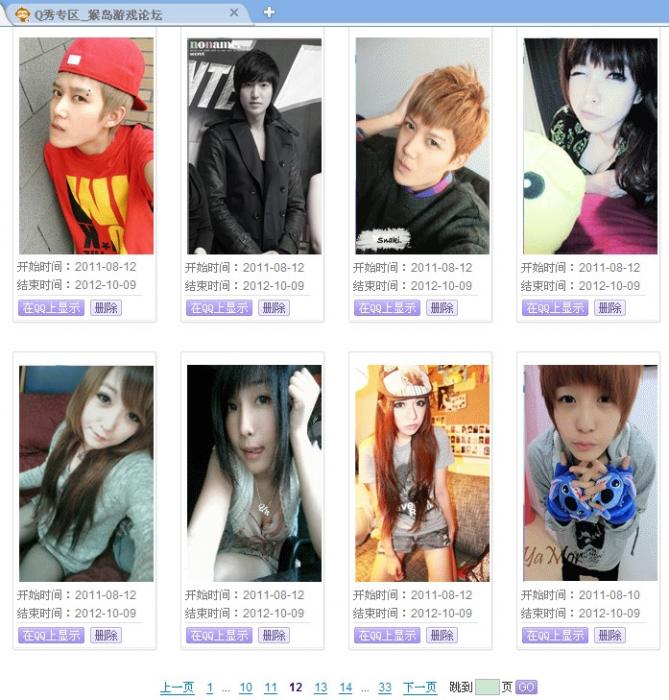Select page 11 in pagination
669x700 pixels.
coord(271,688)
